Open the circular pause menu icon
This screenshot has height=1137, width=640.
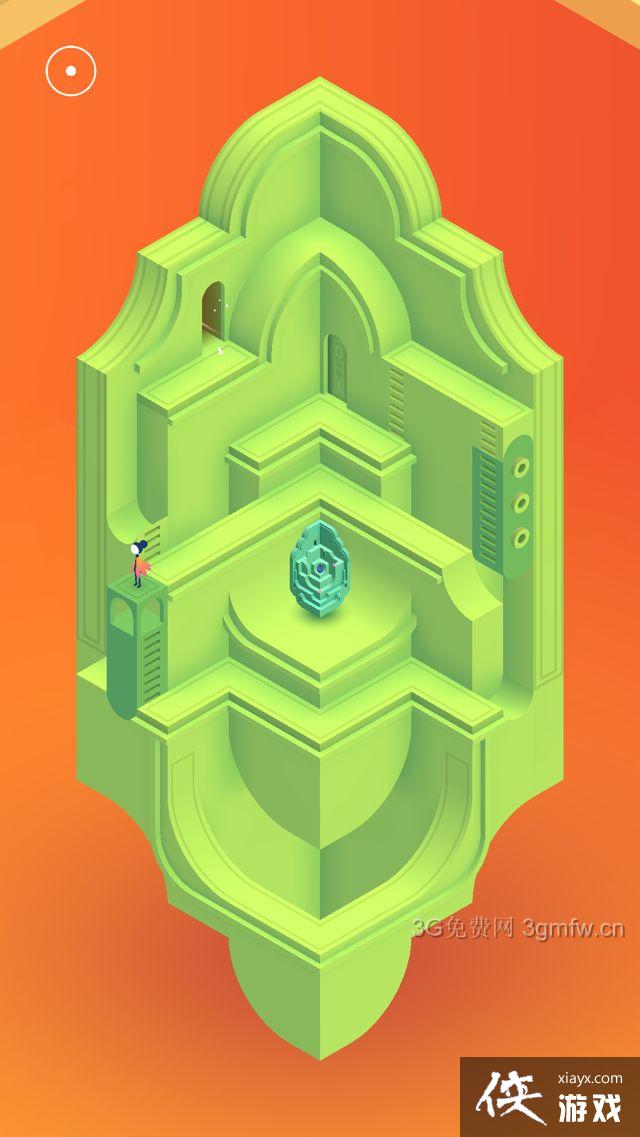coord(71,71)
